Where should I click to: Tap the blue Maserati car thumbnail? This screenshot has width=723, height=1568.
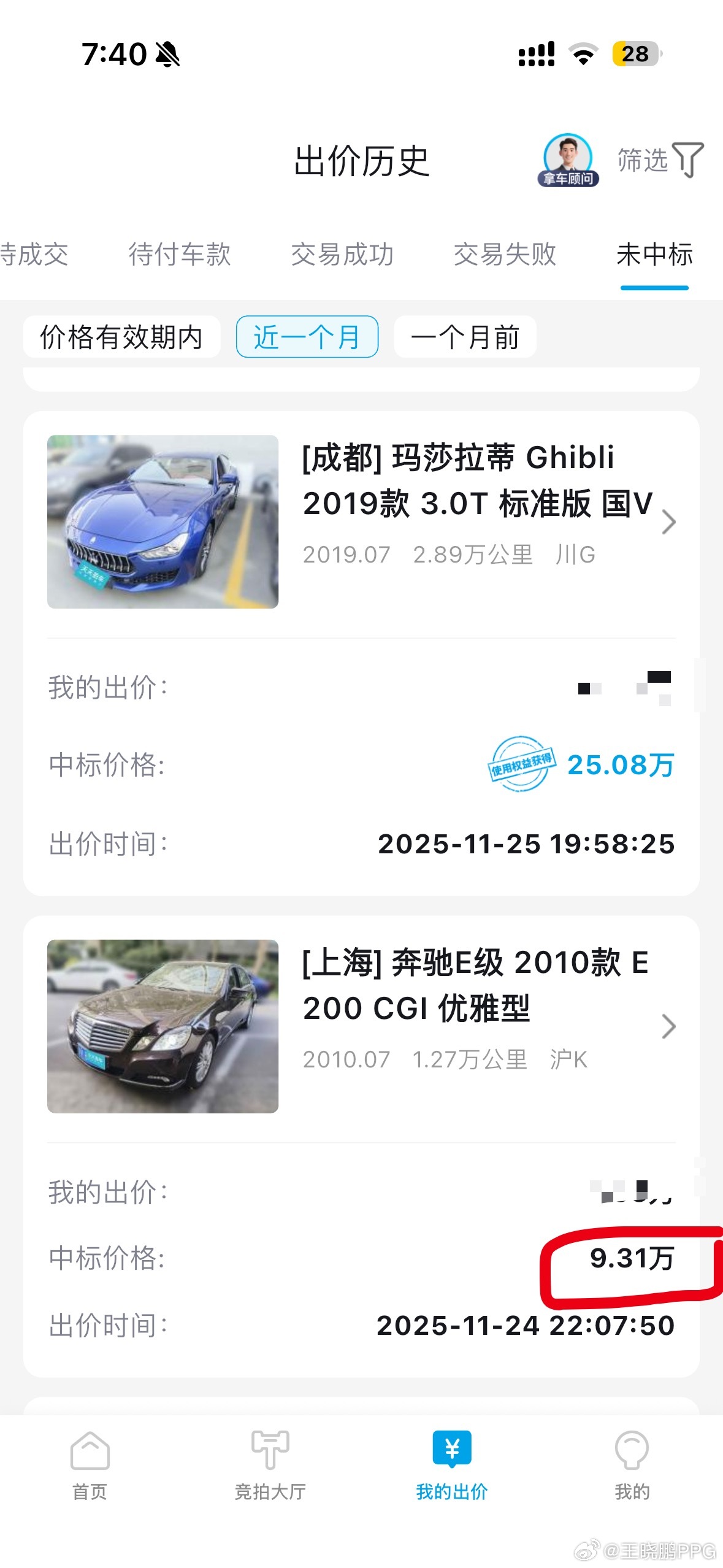coord(163,520)
